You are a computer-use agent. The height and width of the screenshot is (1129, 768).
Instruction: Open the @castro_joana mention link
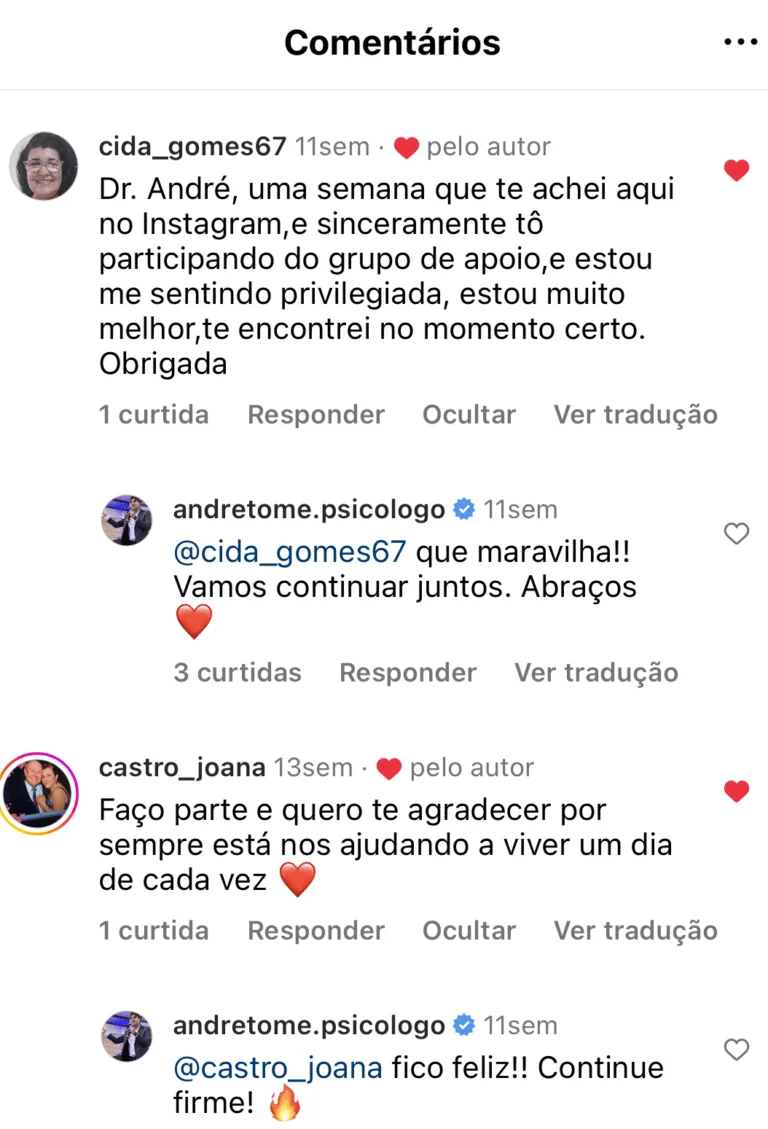278,1067
